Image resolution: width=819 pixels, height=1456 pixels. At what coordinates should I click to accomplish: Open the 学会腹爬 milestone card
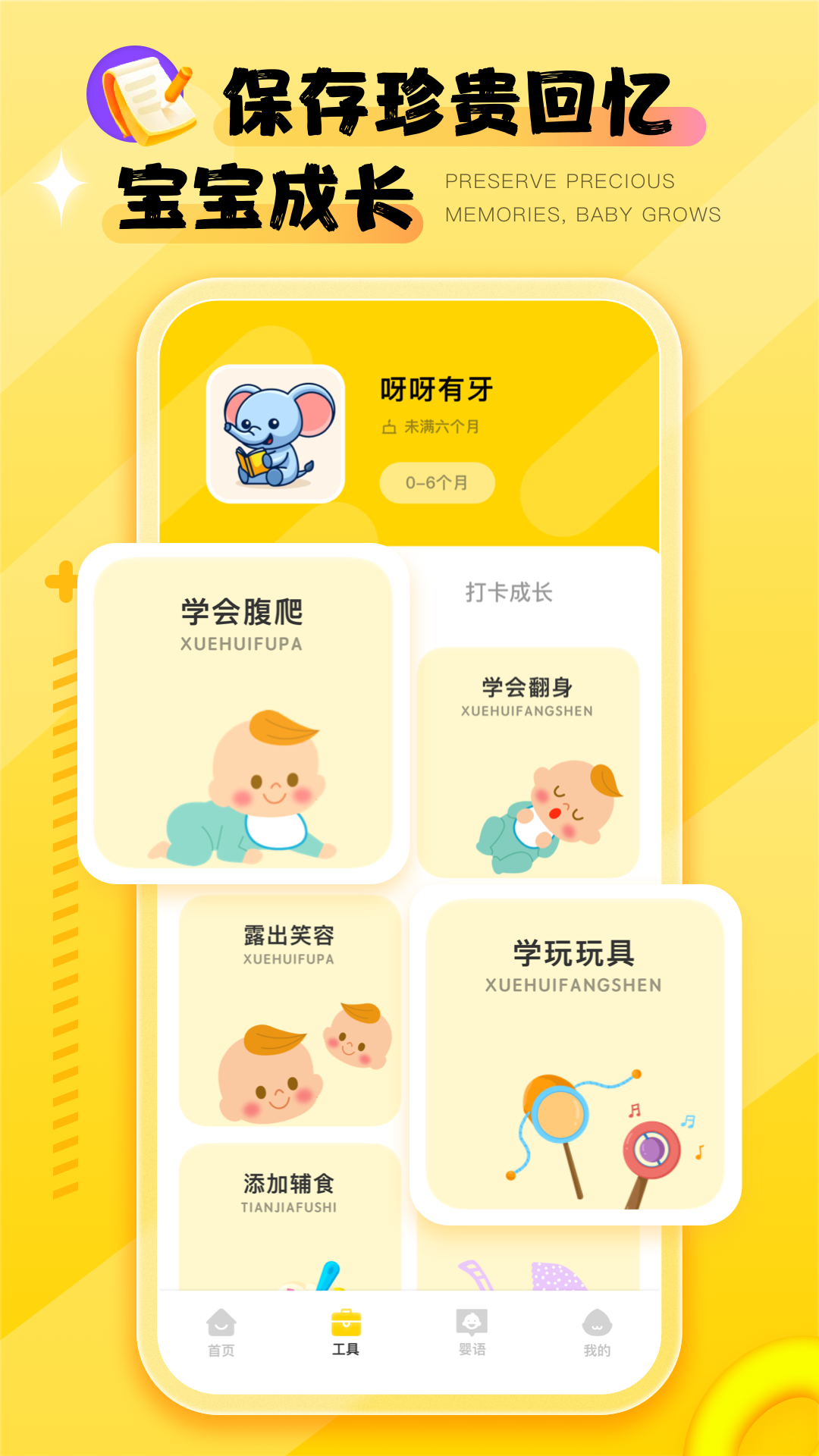click(241, 610)
